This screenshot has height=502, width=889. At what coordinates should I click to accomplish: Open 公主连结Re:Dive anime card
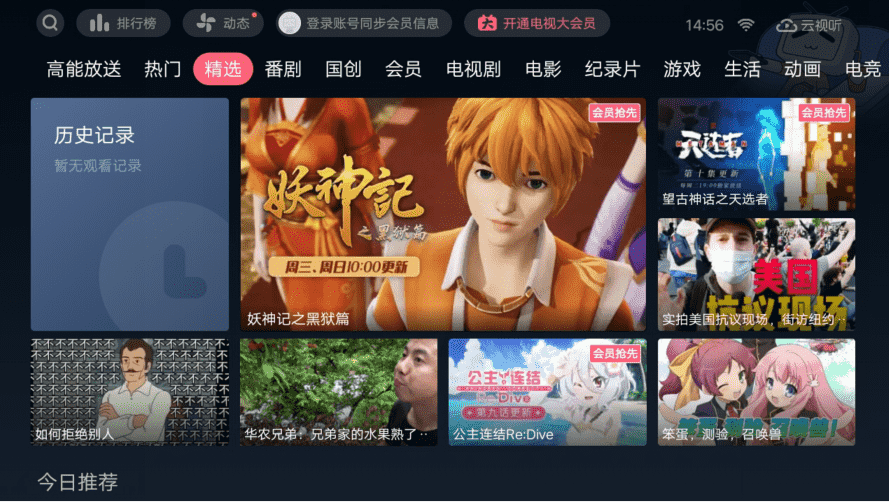pyautogui.click(x=547, y=391)
